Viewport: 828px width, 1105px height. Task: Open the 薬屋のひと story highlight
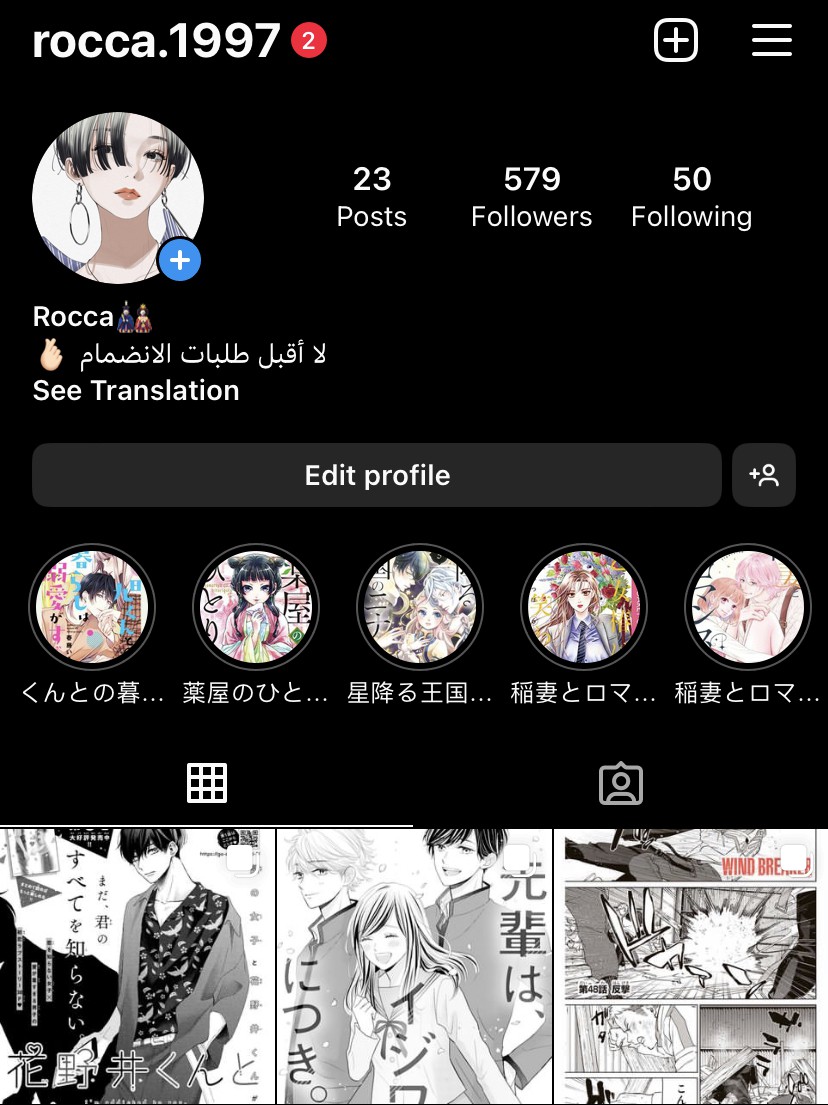[256, 607]
